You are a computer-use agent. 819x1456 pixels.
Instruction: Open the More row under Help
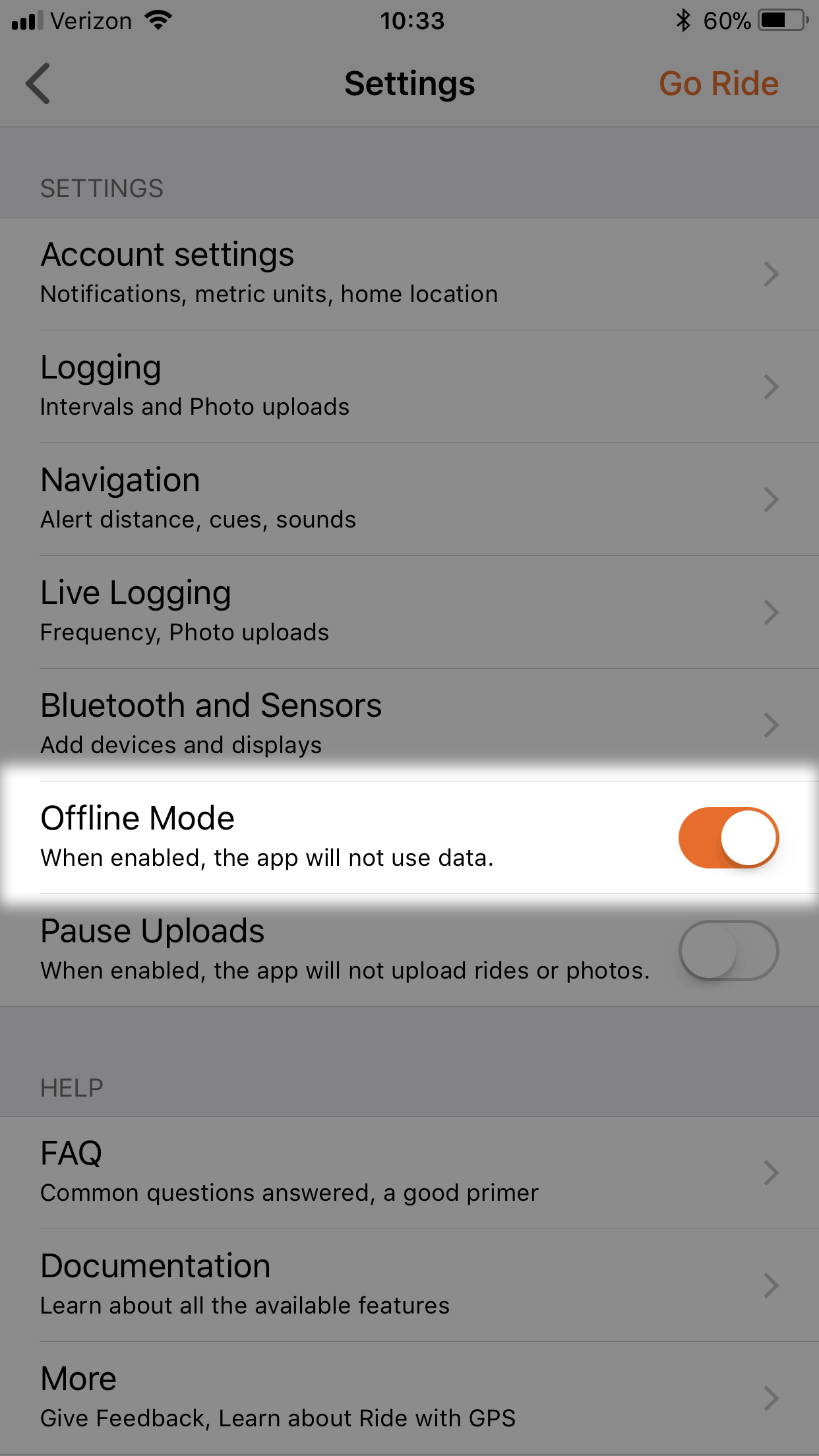coord(409,1399)
